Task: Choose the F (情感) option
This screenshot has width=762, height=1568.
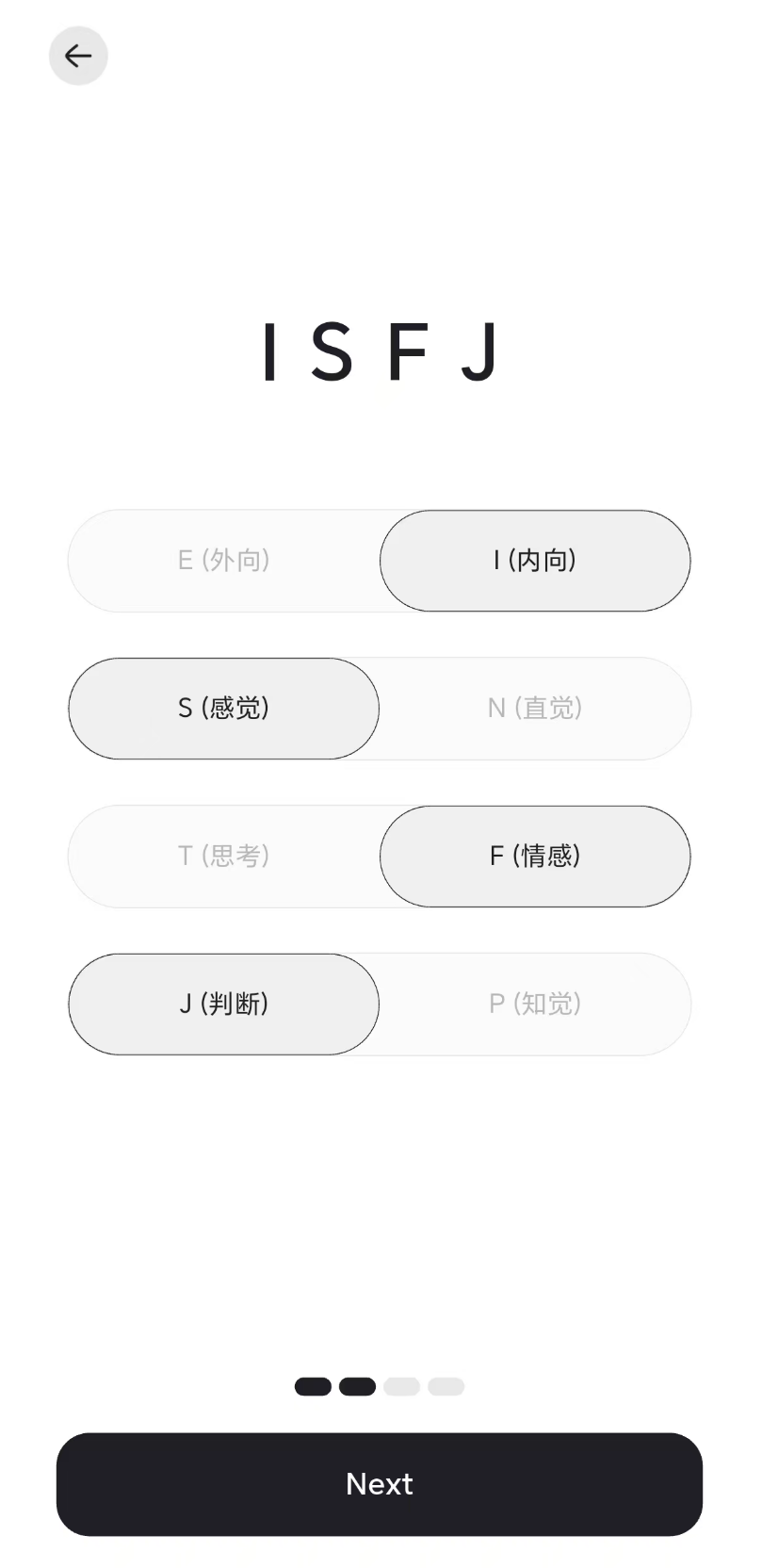Action: (x=535, y=856)
